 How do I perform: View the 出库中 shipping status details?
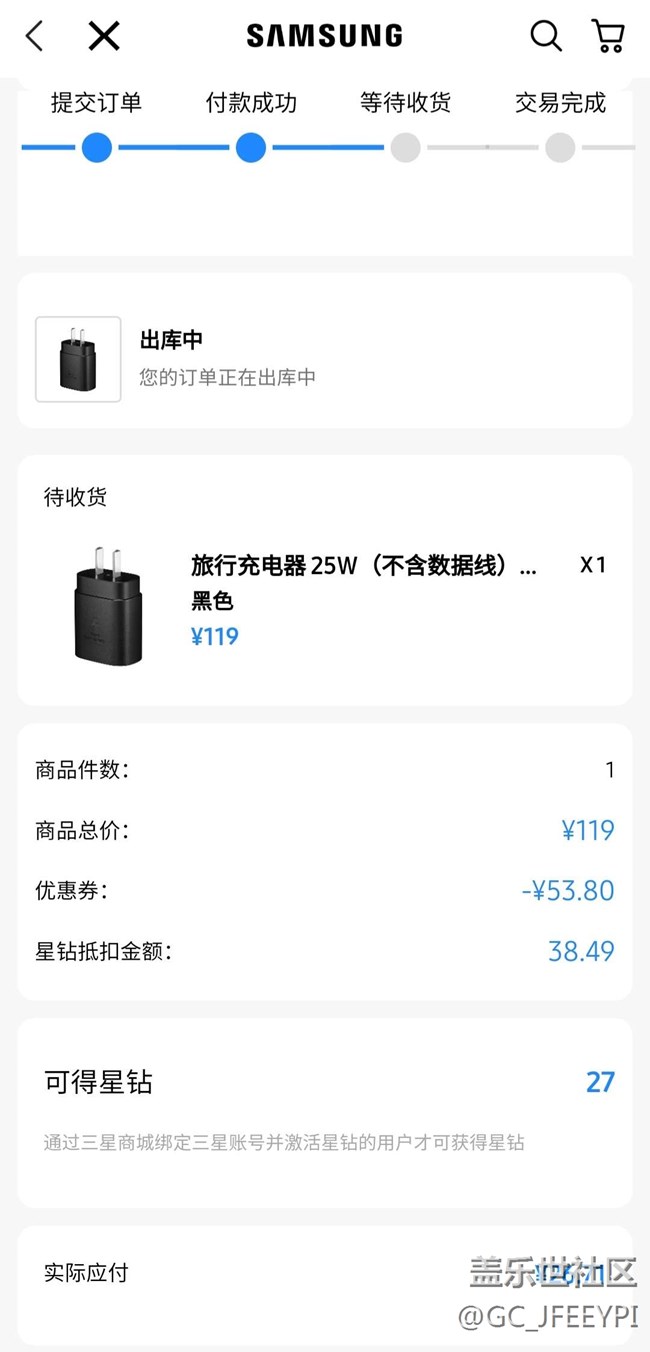click(x=324, y=359)
